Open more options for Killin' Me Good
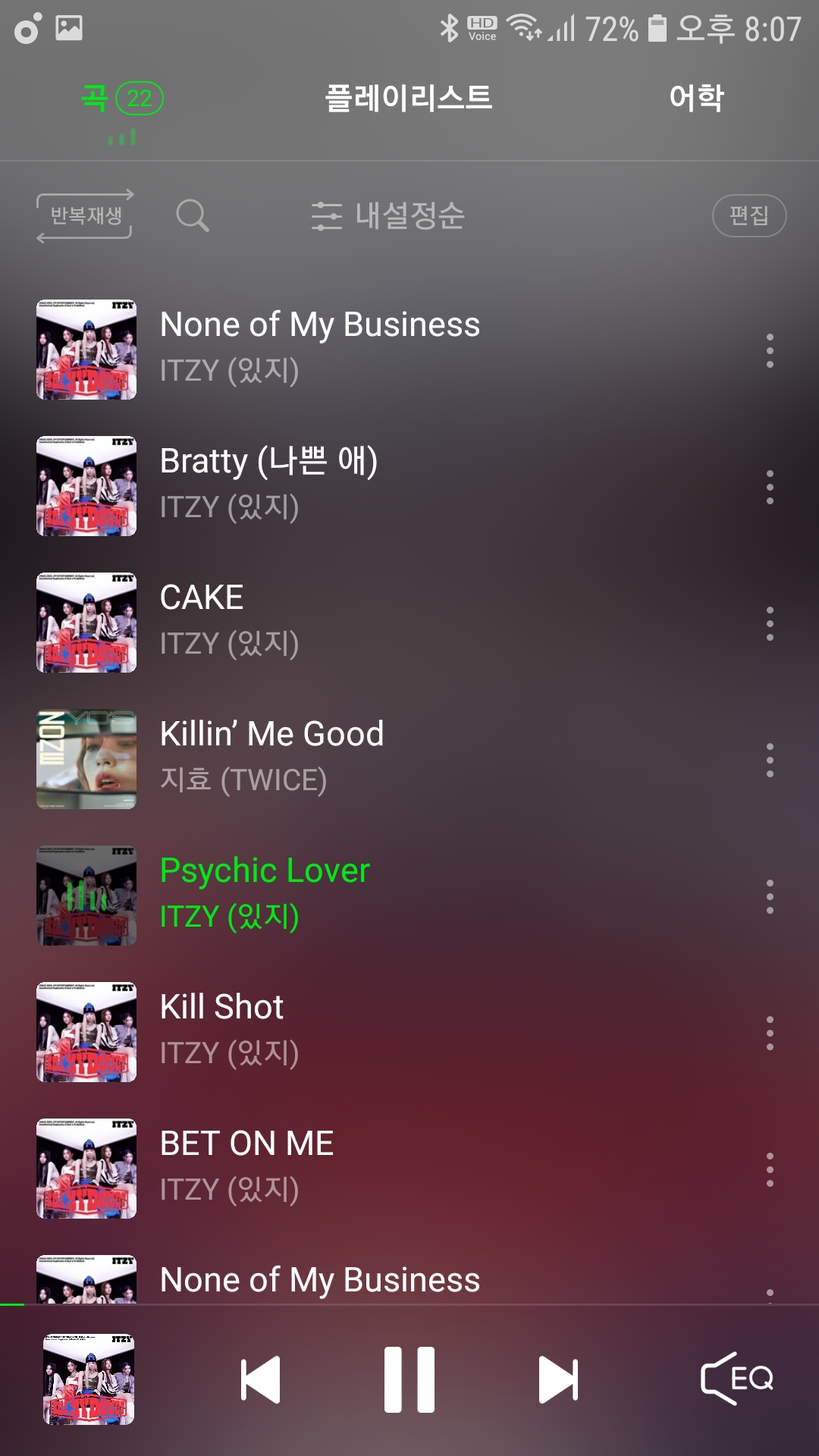This screenshot has height=1456, width=819. pyautogui.click(x=770, y=760)
